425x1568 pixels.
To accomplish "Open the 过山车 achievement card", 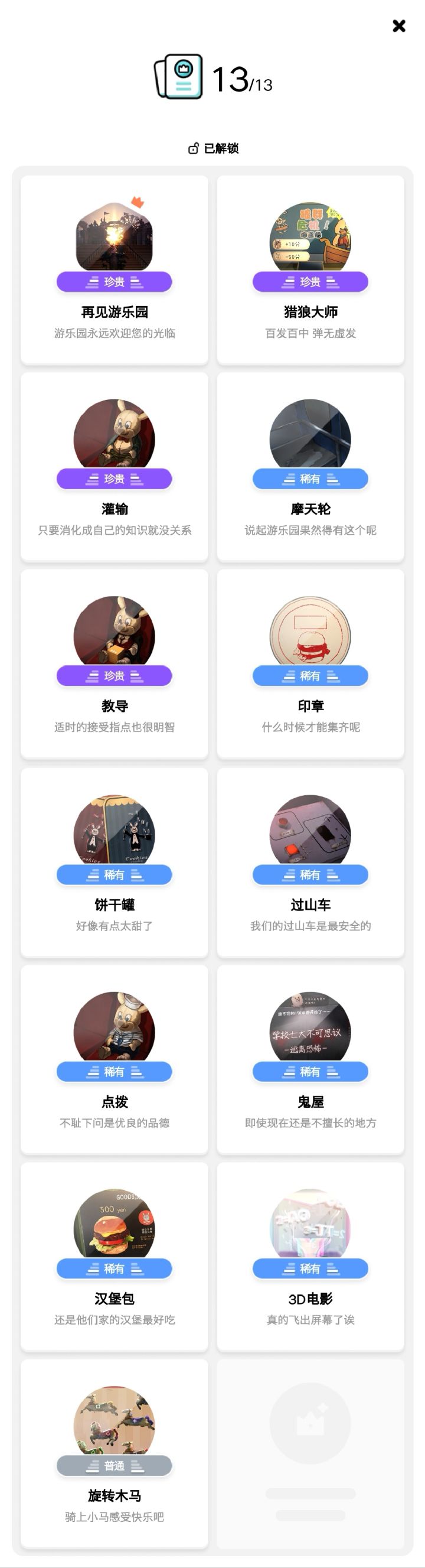I will tap(310, 862).
